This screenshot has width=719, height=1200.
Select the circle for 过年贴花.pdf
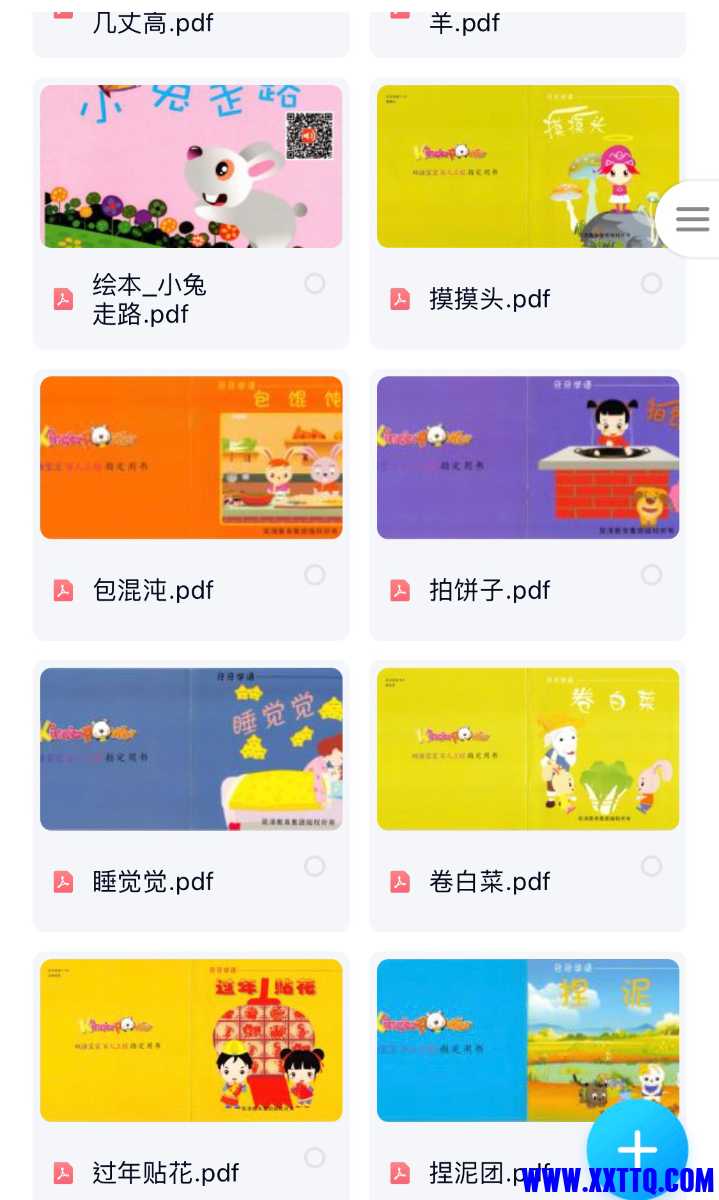click(x=315, y=1157)
